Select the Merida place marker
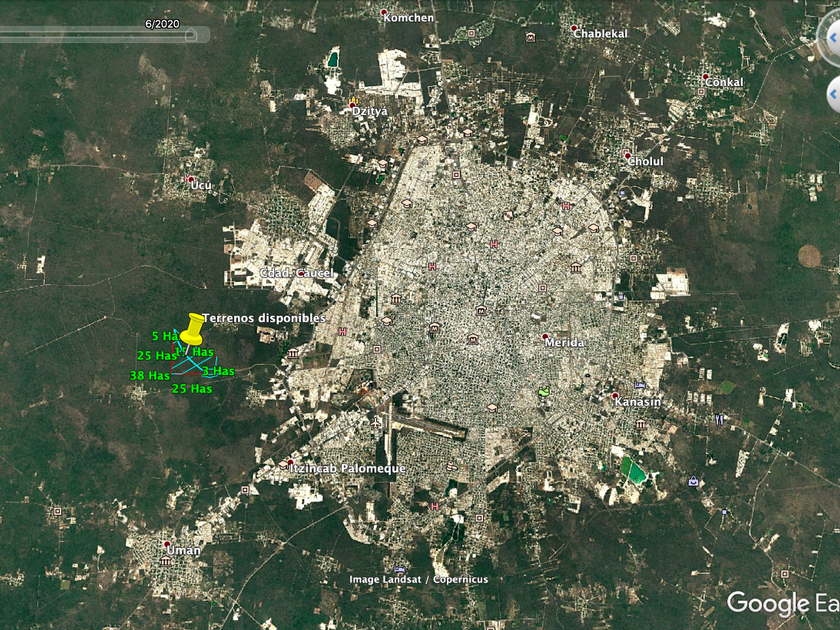Screen dimensions: 840x630 pos(546,337)
